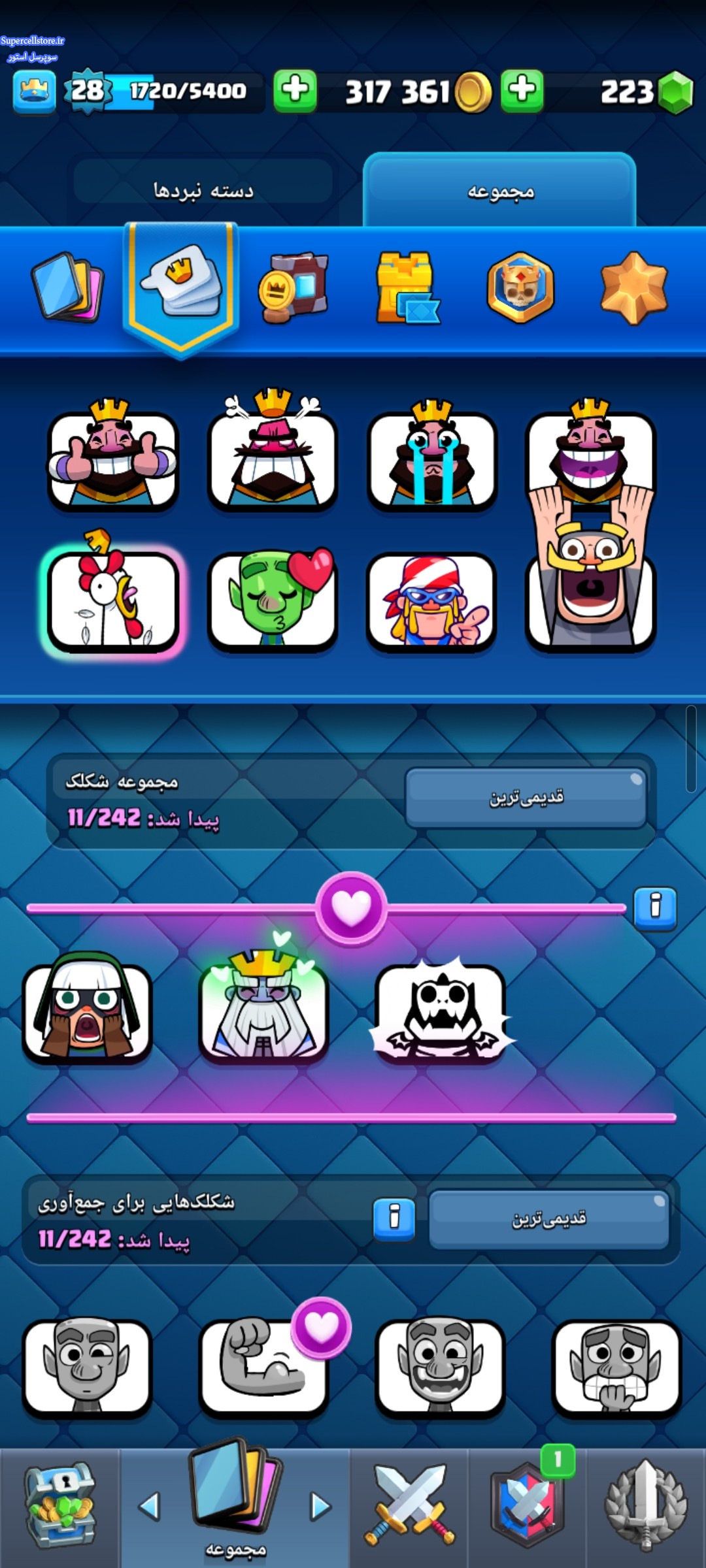The height and width of the screenshot is (1568, 706).
Task: Tap the white-bearded royal ghost king emote
Action: [263, 1003]
